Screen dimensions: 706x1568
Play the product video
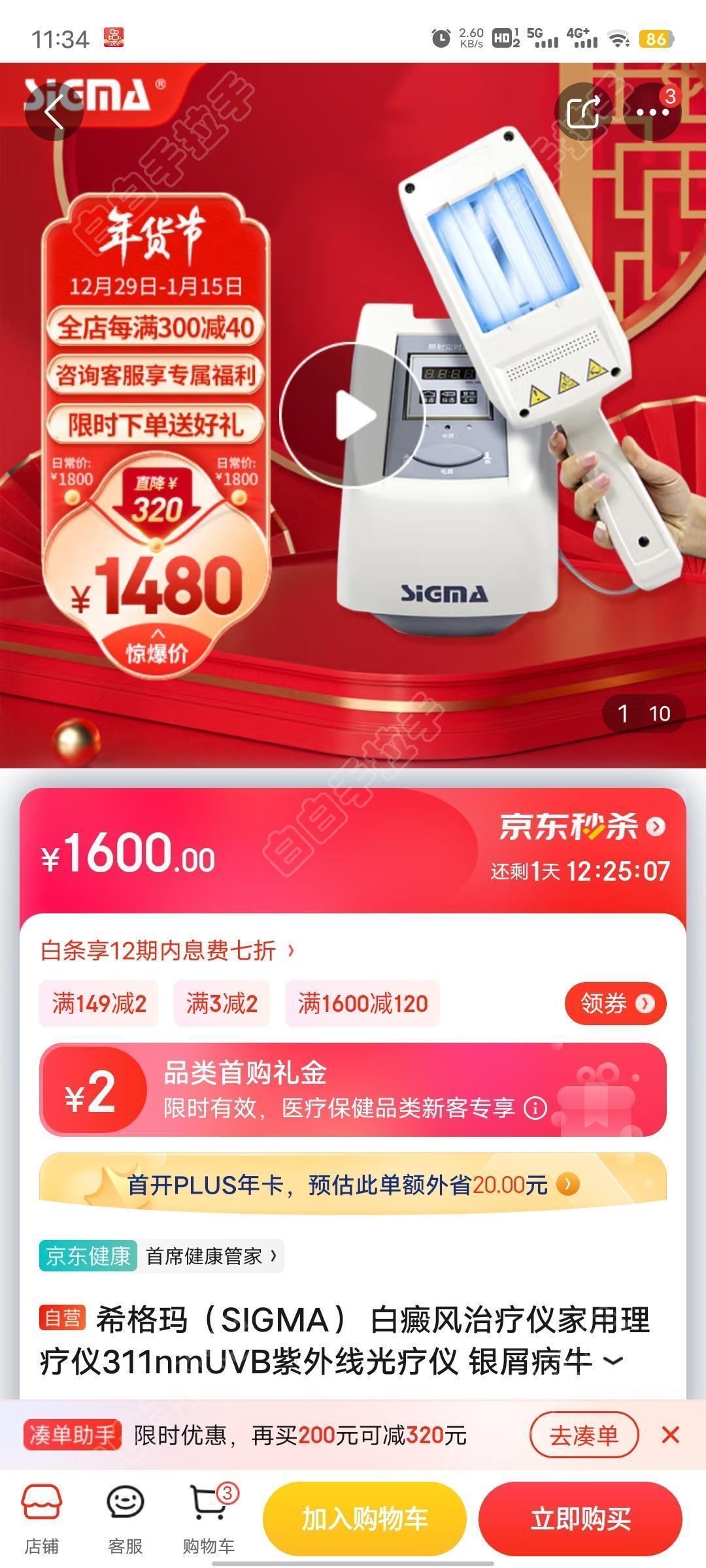click(x=353, y=416)
